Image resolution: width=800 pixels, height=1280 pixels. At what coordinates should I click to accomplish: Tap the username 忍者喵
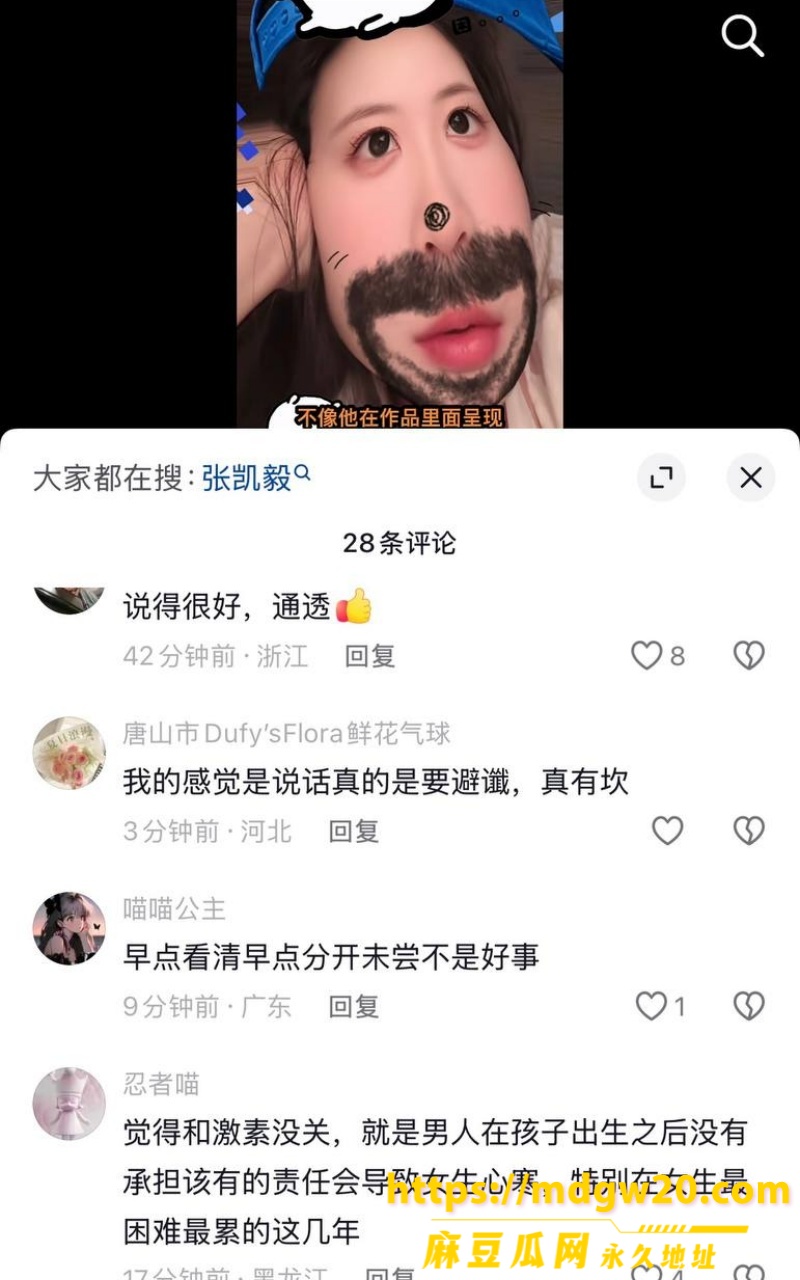coord(161,1084)
